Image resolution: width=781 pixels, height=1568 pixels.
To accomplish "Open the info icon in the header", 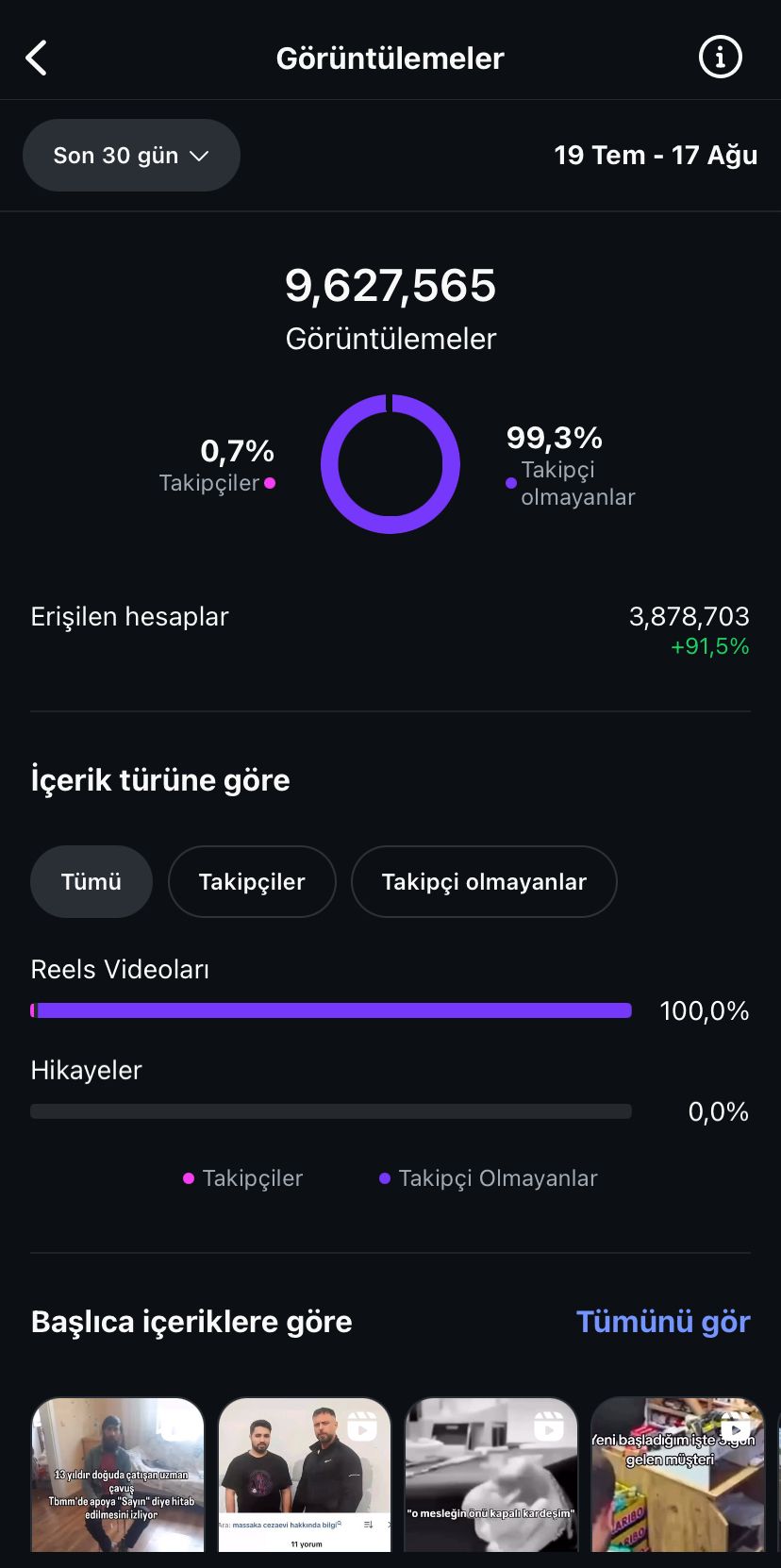I will pos(720,58).
